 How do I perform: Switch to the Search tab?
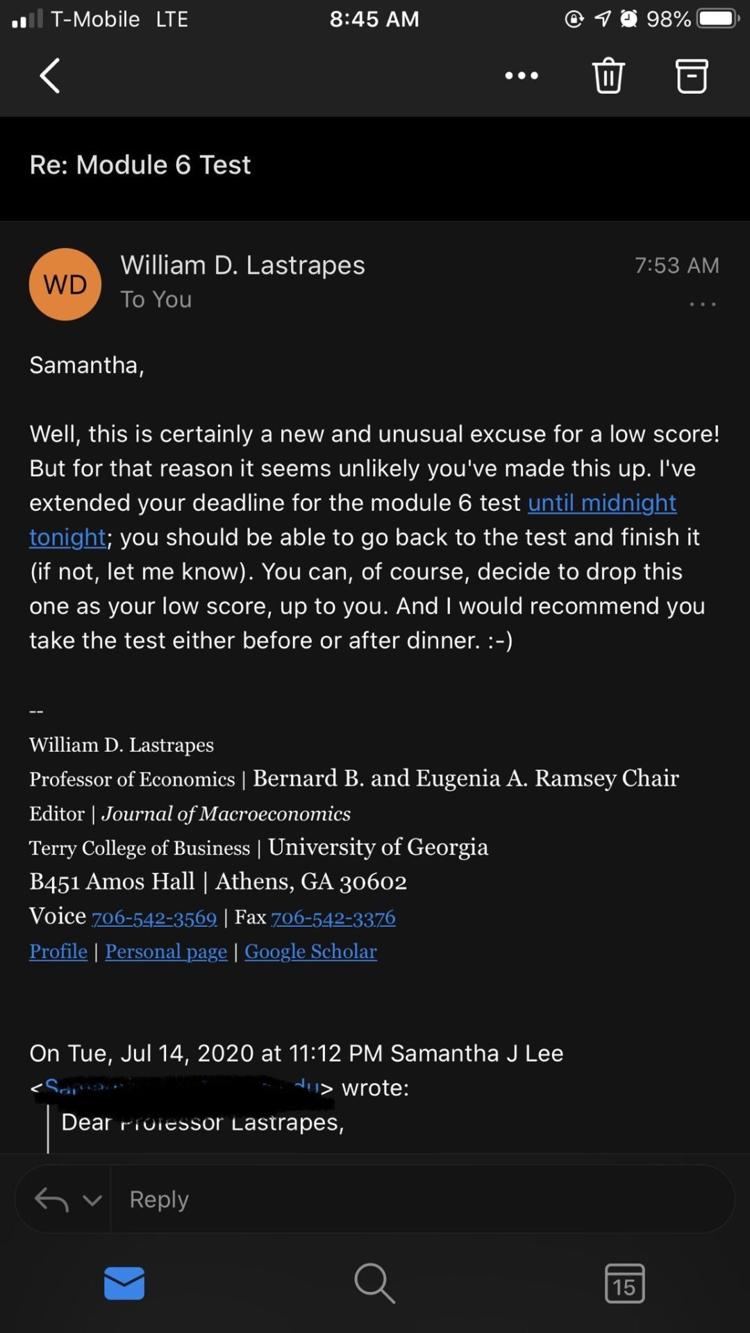375,1283
